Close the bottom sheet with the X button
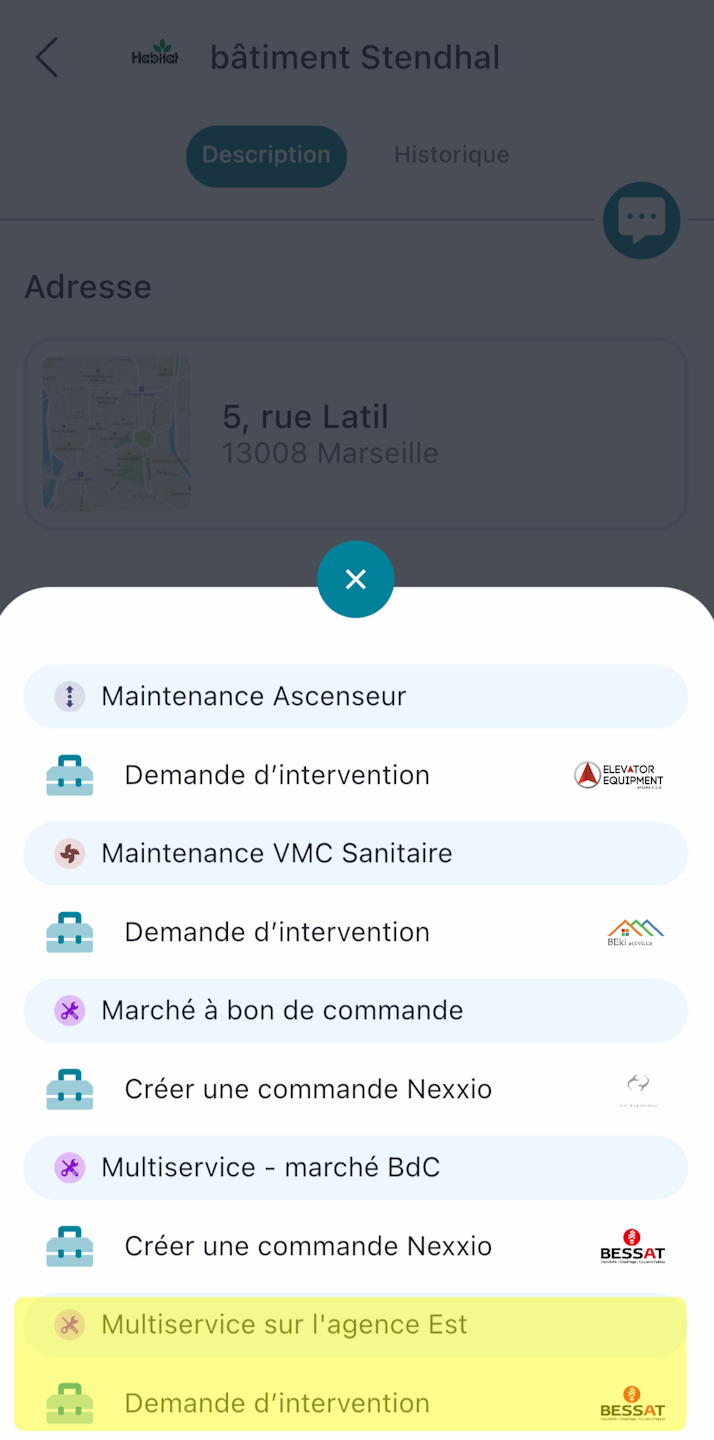Screen dimensions: 714x1440 355,579
